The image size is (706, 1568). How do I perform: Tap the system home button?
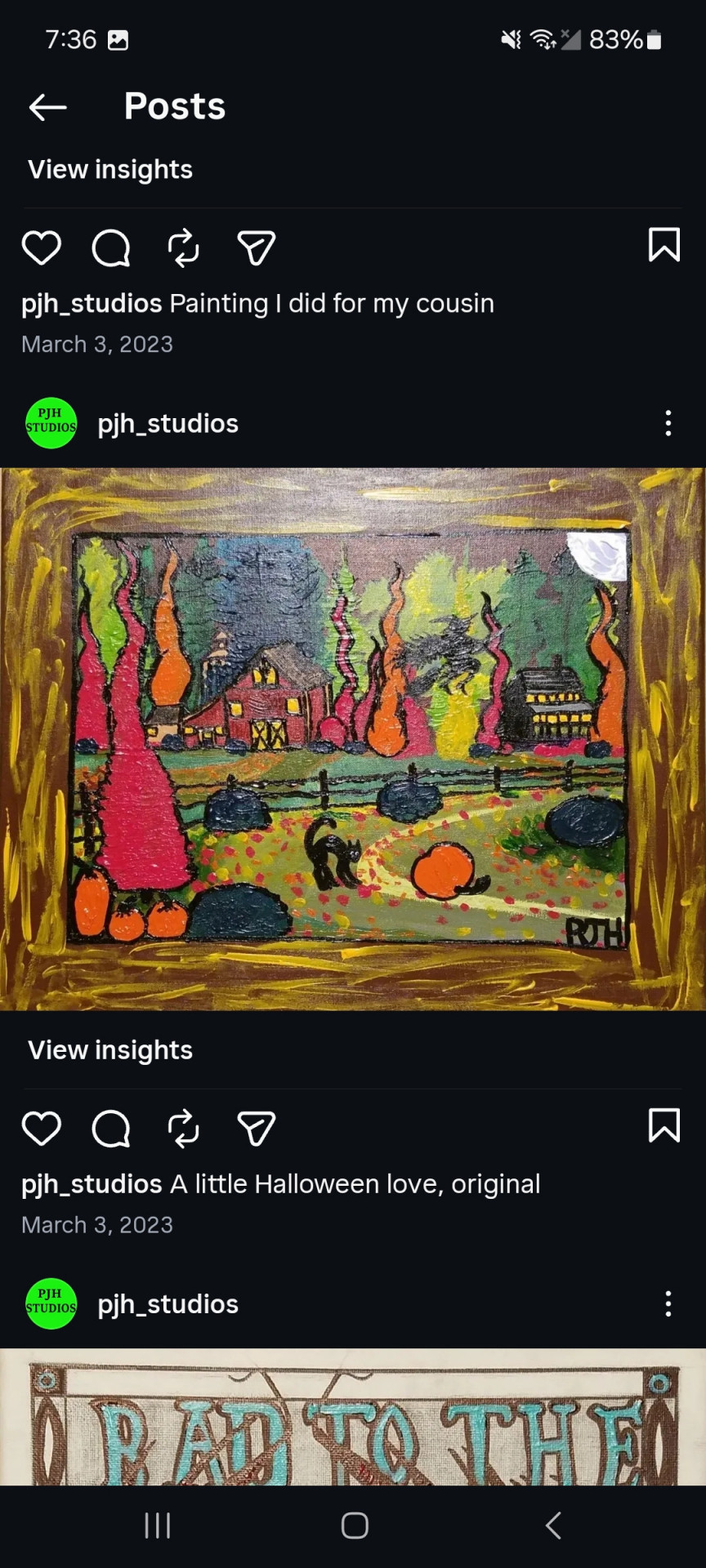[x=355, y=1525]
